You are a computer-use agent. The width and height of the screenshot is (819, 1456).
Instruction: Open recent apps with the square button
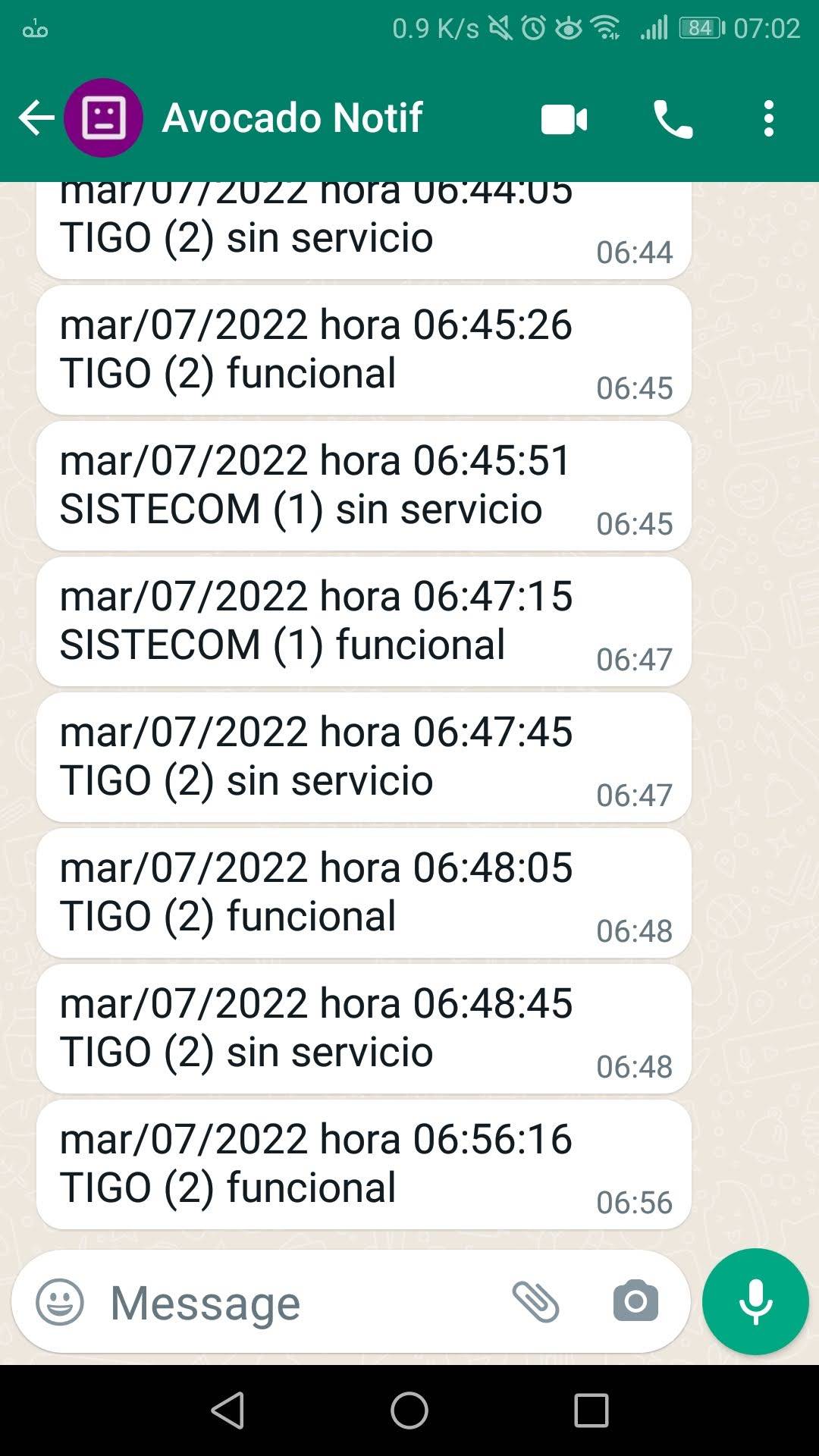coord(591,1410)
